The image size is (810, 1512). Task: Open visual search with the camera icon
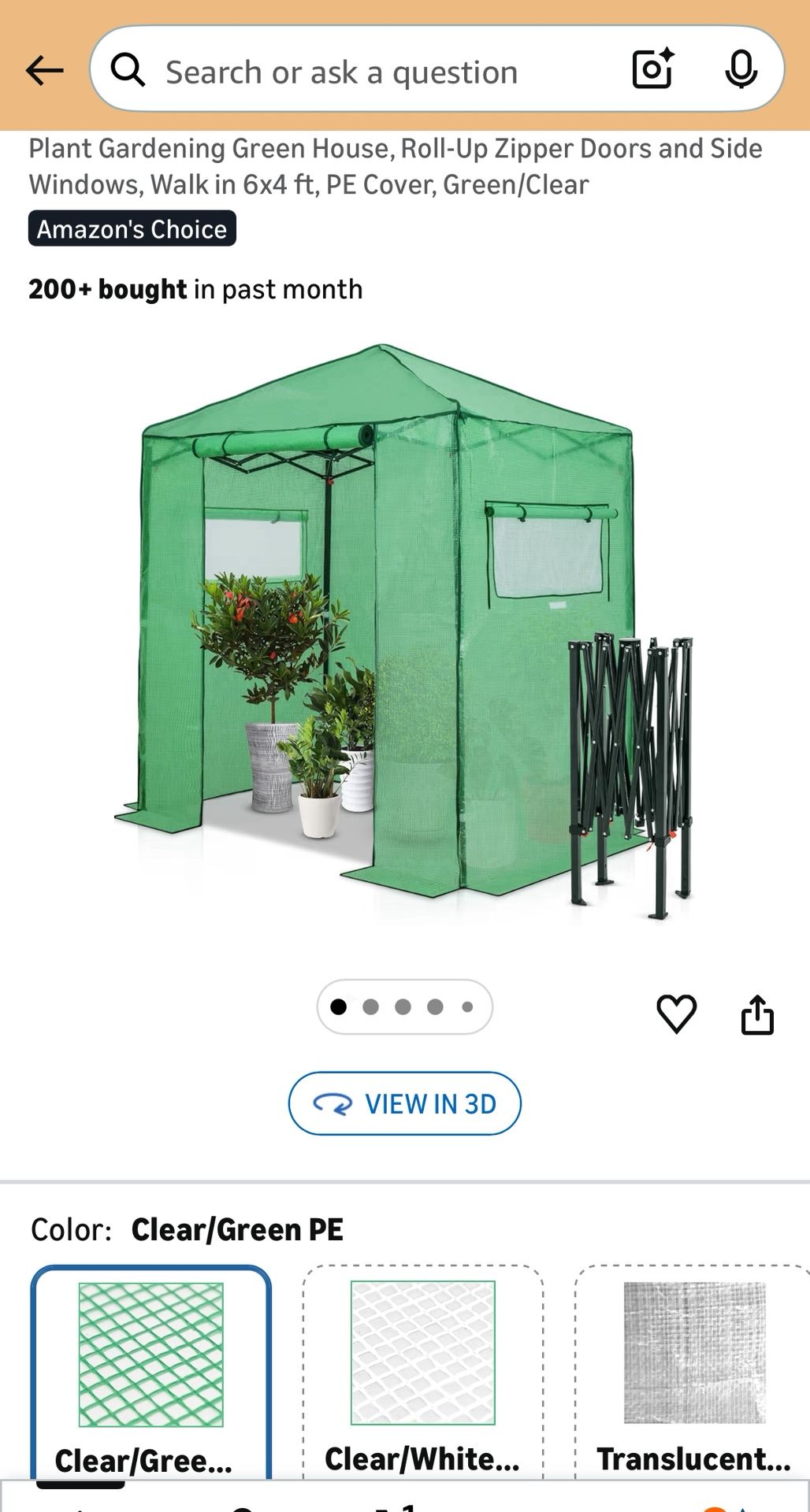(x=652, y=69)
